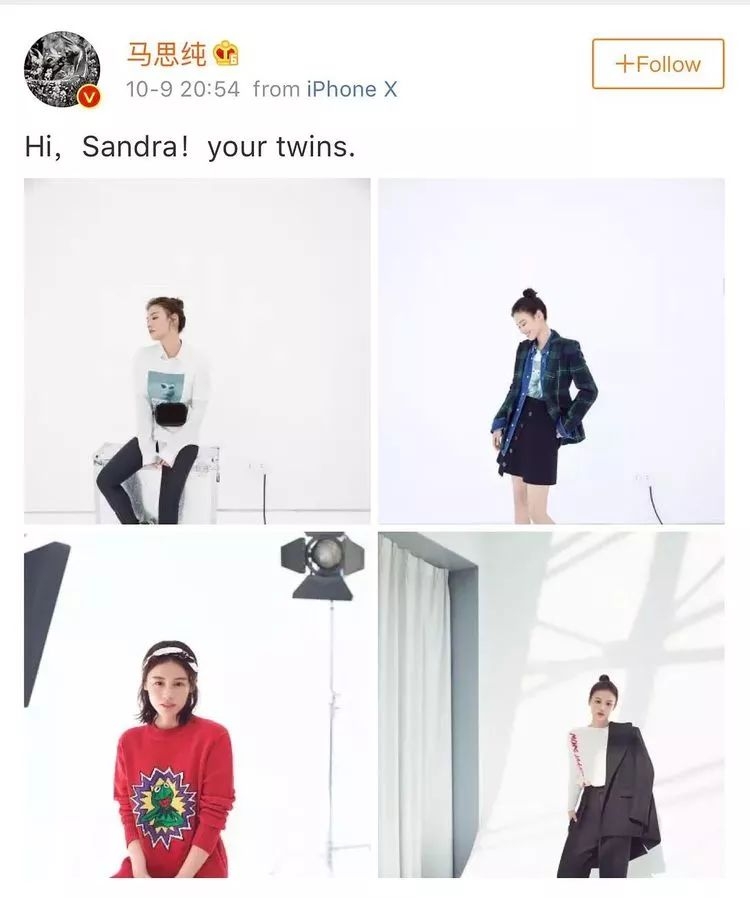View photo of woman sitting in white sweatshirt
Viewport: 750px width, 898px height.
[x=197, y=351]
